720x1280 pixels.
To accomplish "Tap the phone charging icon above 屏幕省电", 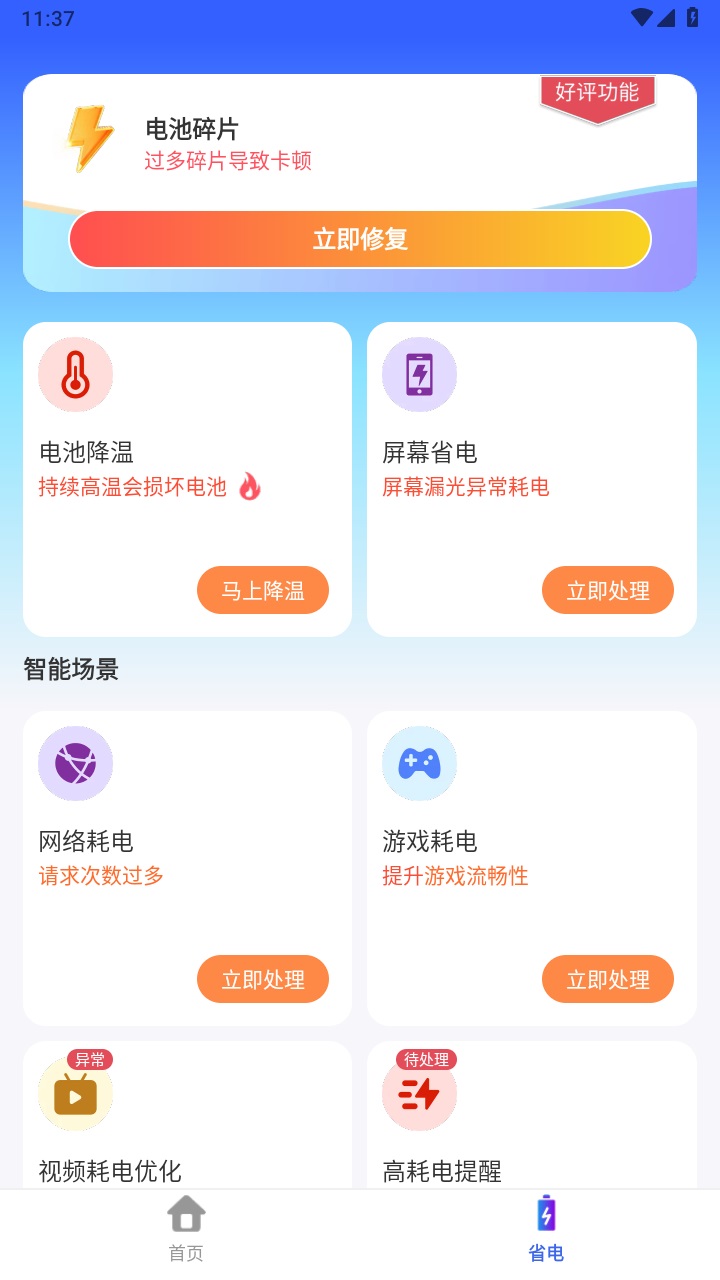I will (x=419, y=373).
